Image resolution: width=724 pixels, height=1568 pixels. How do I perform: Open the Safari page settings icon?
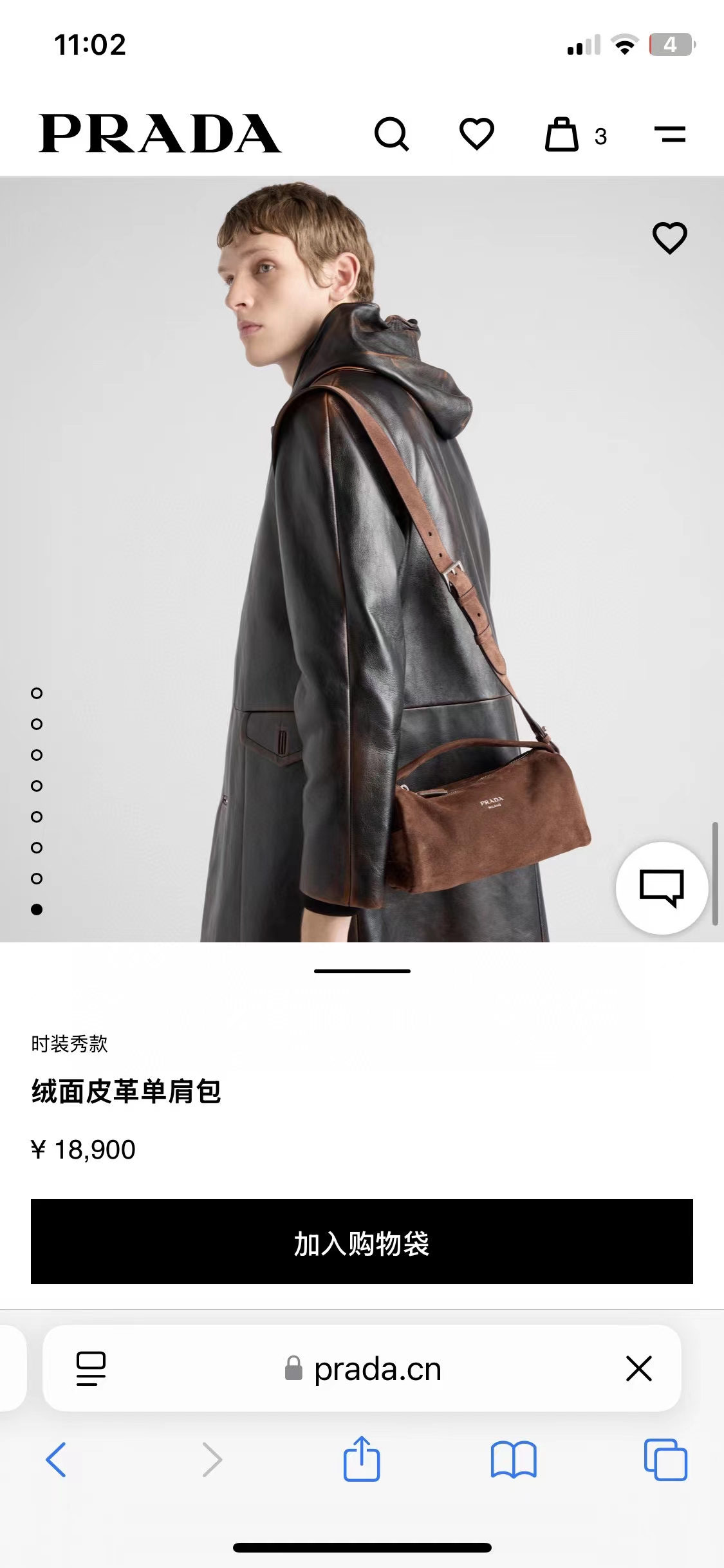91,1368
